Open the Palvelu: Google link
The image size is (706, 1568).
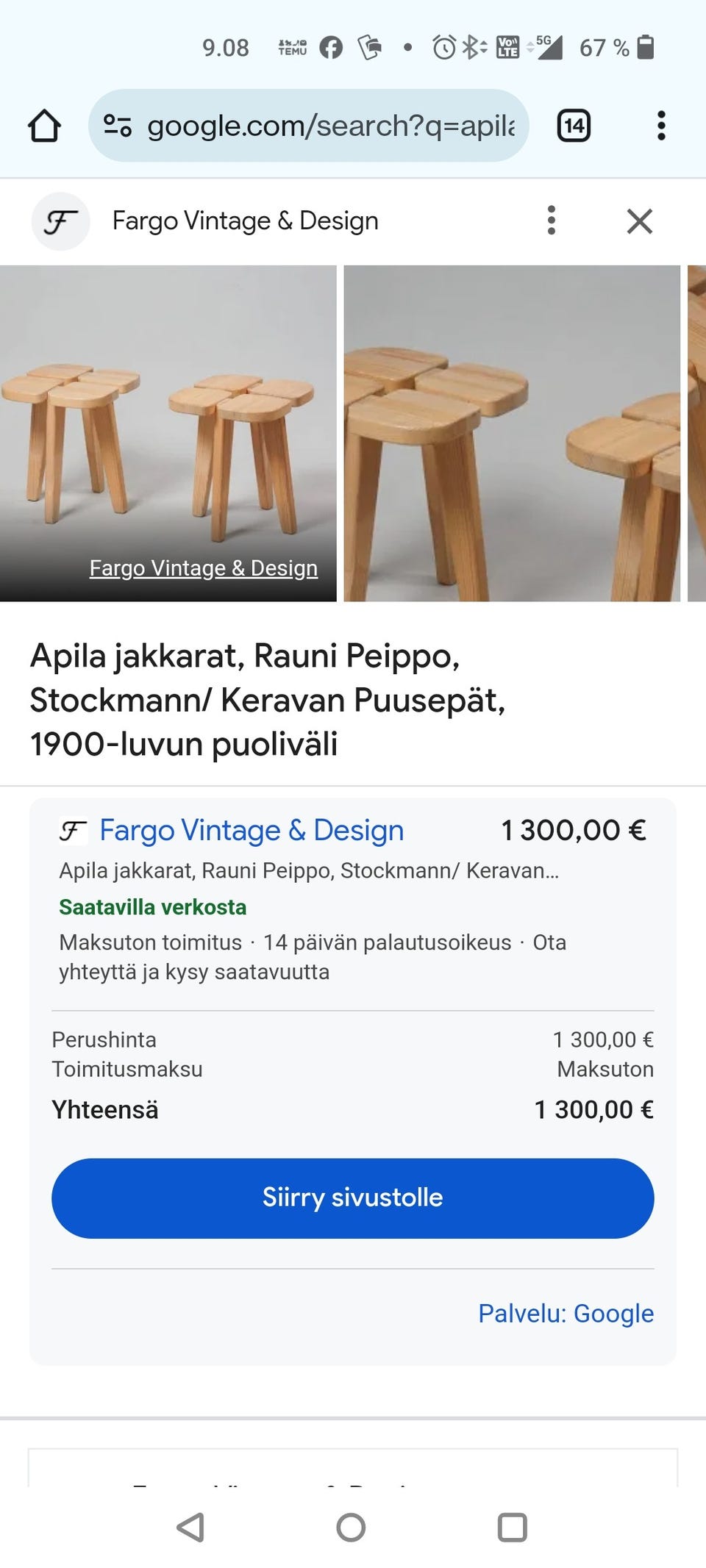[566, 1313]
